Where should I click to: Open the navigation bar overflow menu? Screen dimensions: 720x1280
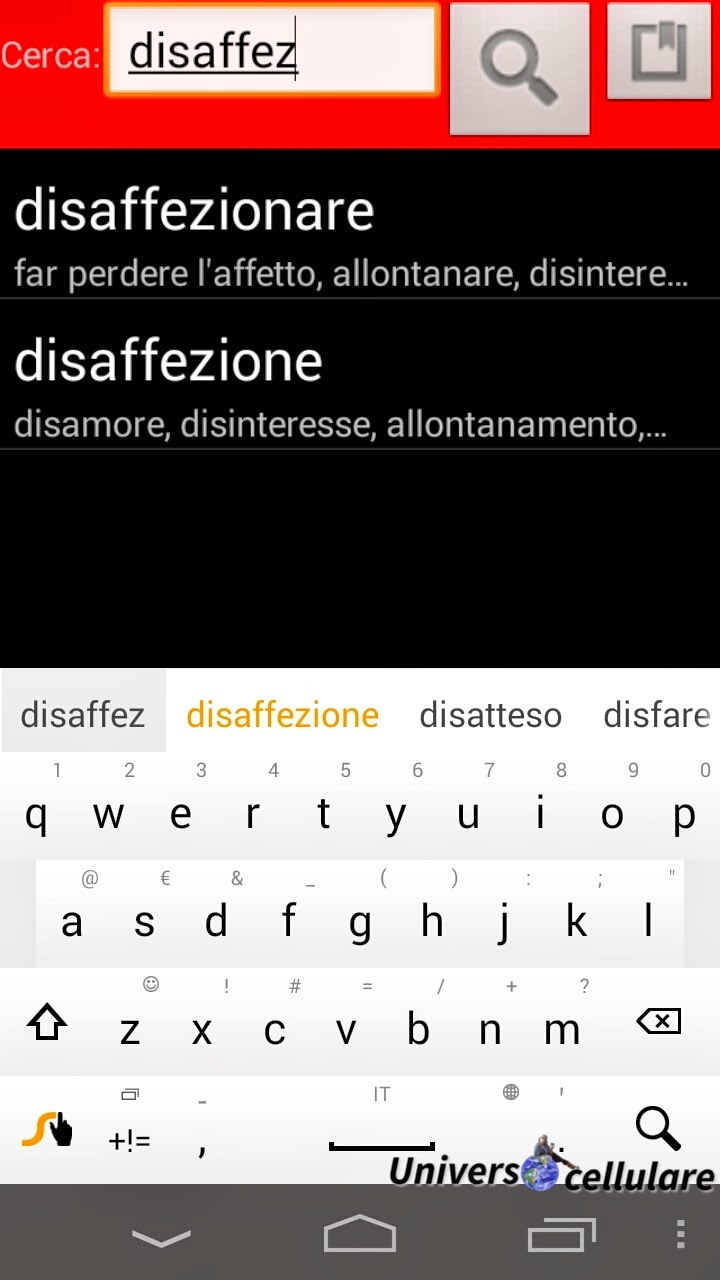click(681, 1236)
